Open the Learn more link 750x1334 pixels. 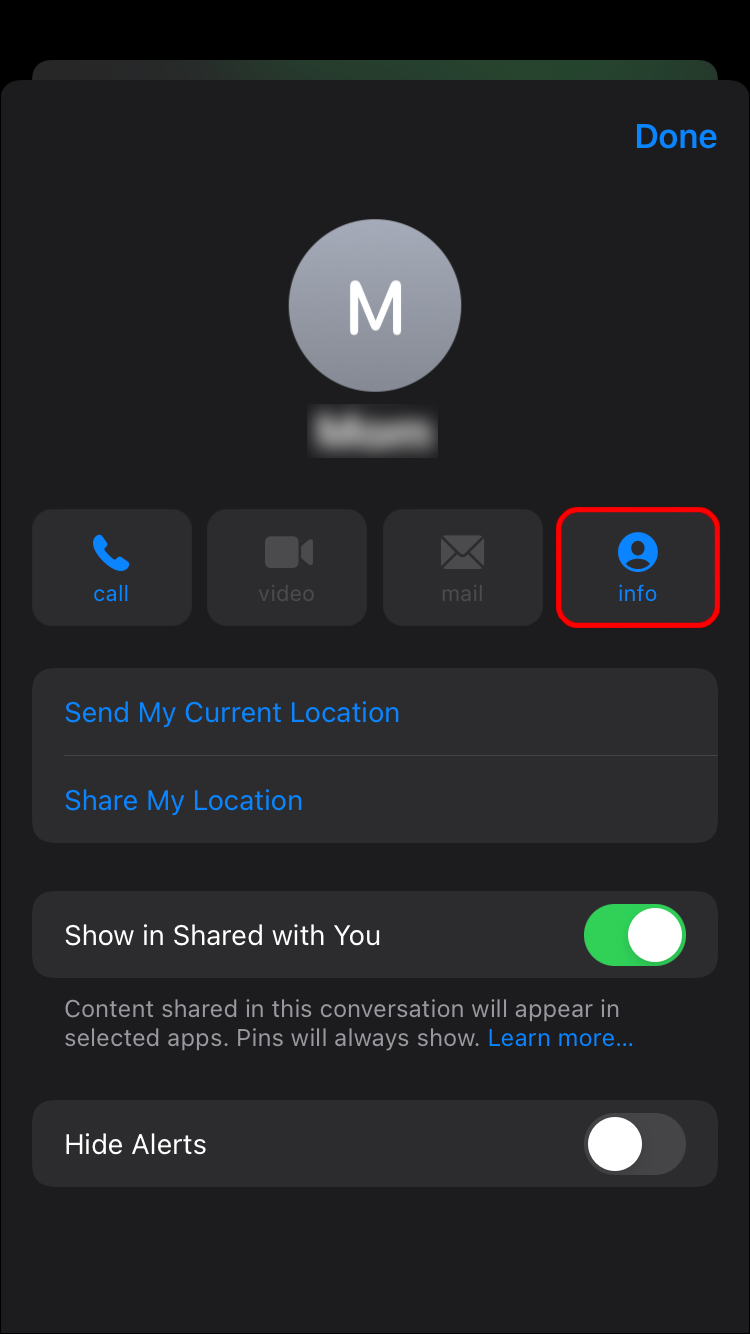point(560,1038)
